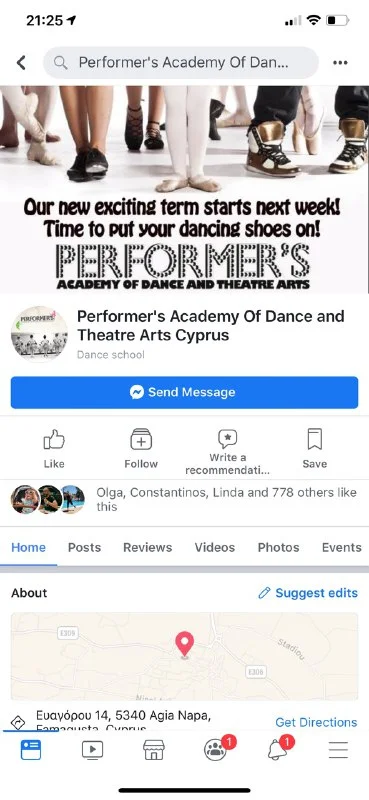Follow this page
Image resolution: width=369 pixels, height=800 pixels.
pos(141,449)
